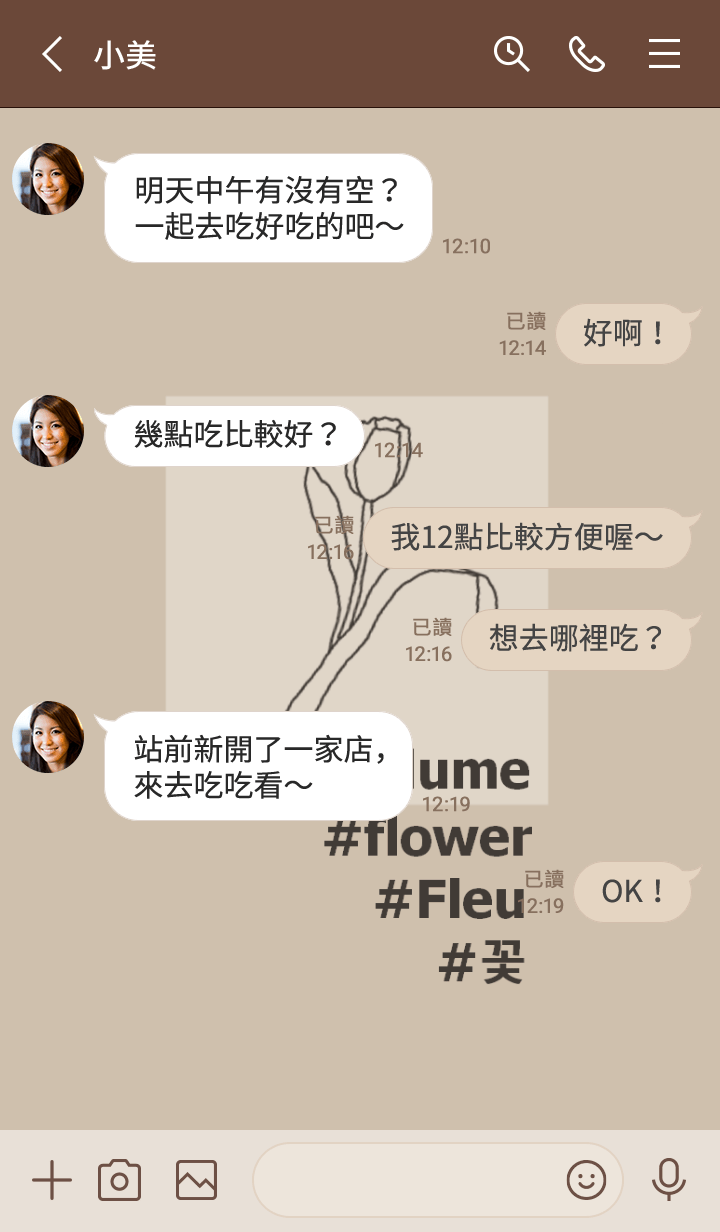This screenshot has height=1232, width=720.
Task: Open the chat menu
Action: 664,54
